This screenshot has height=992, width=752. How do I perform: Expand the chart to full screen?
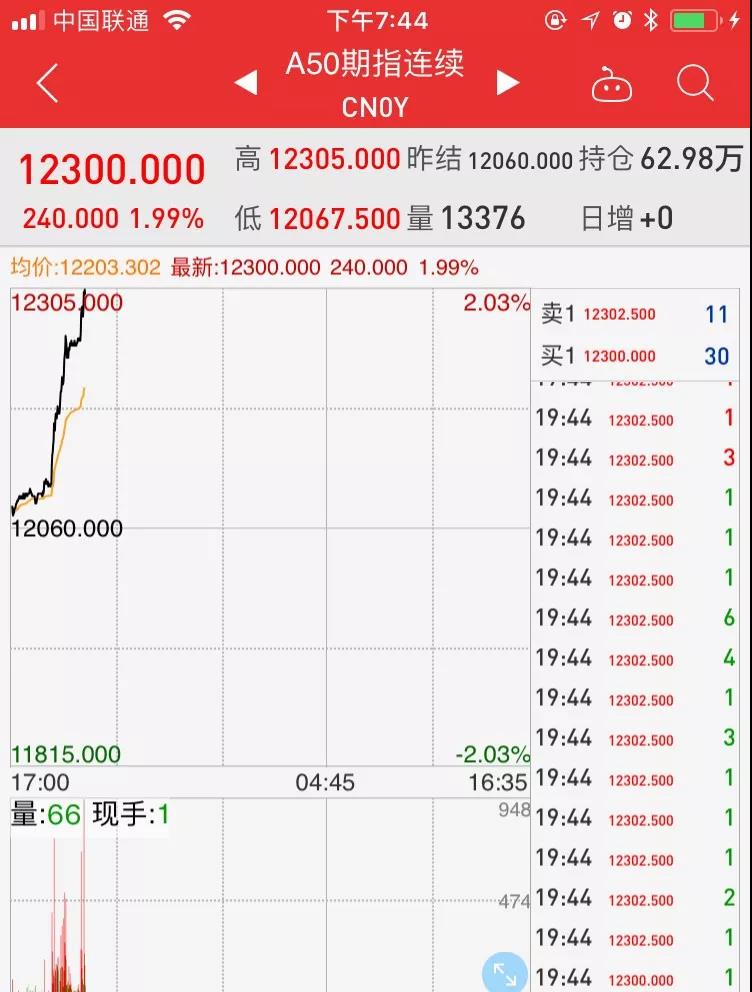click(505, 972)
